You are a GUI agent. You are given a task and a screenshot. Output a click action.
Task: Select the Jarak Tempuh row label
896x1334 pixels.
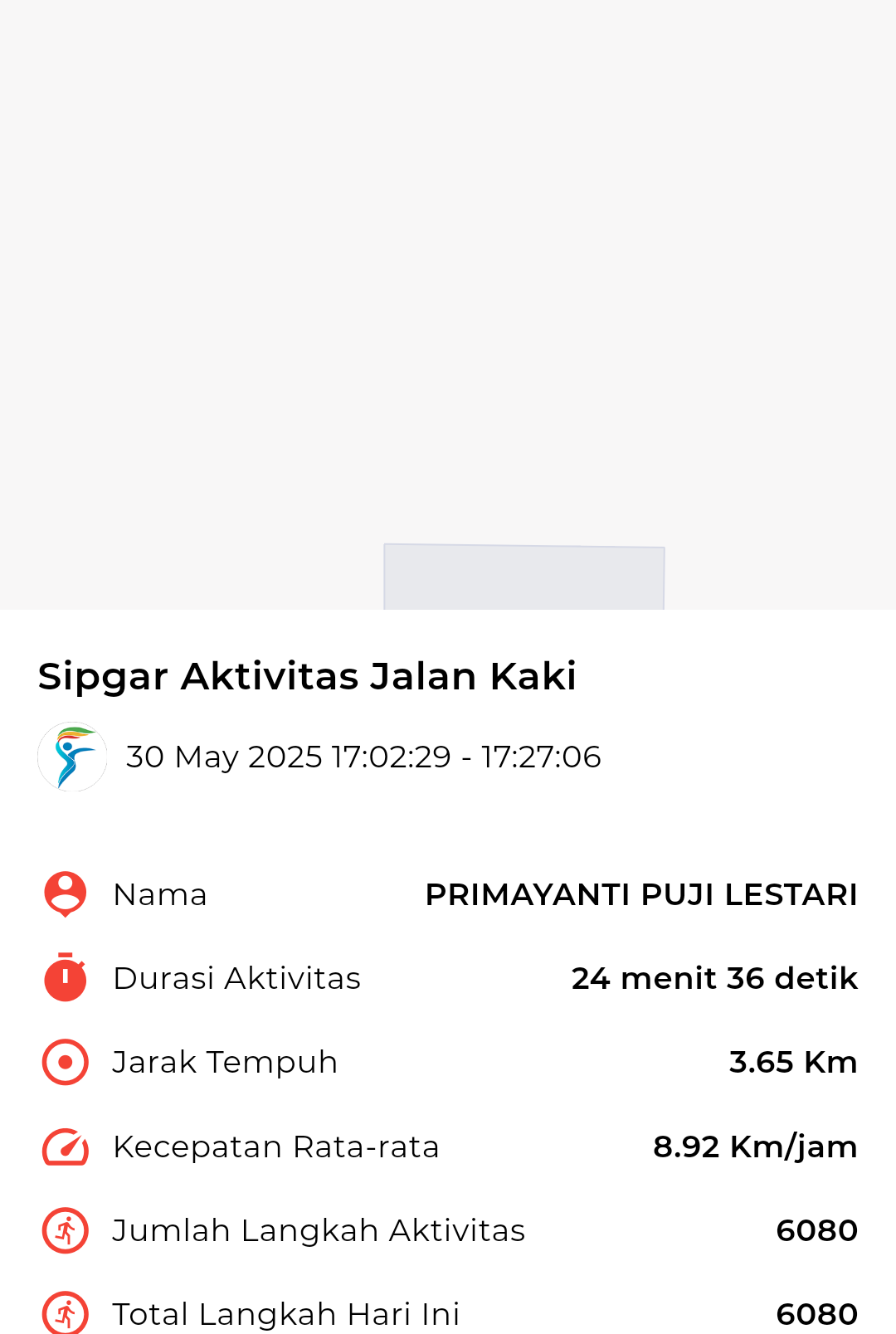[226, 1062]
